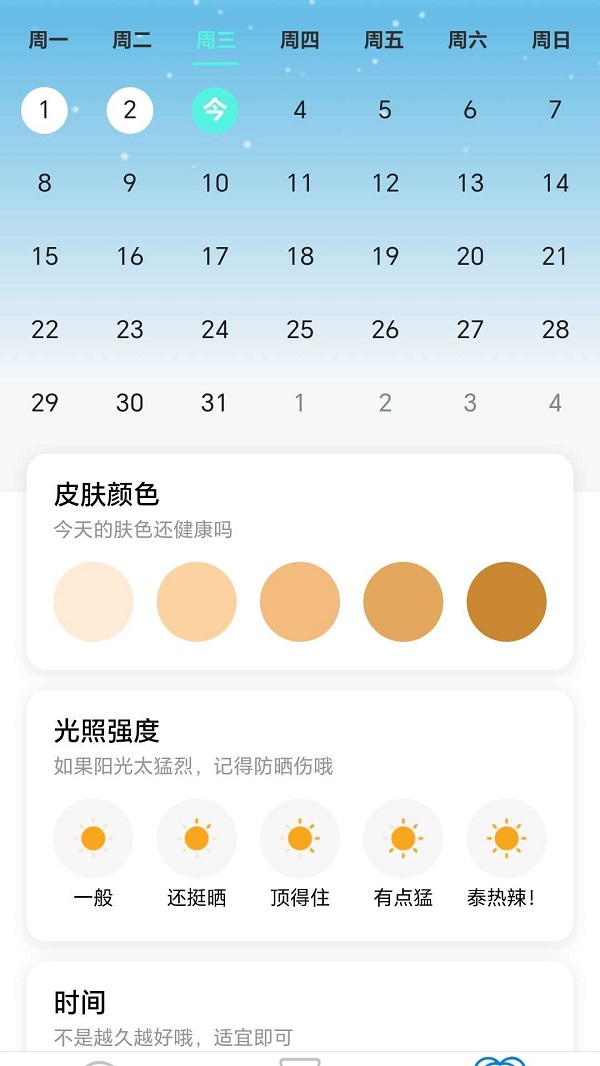This screenshot has height=1066, width=600.
Task: Choose the lightest skin color swatch
Action: click(x=93, y=602)
